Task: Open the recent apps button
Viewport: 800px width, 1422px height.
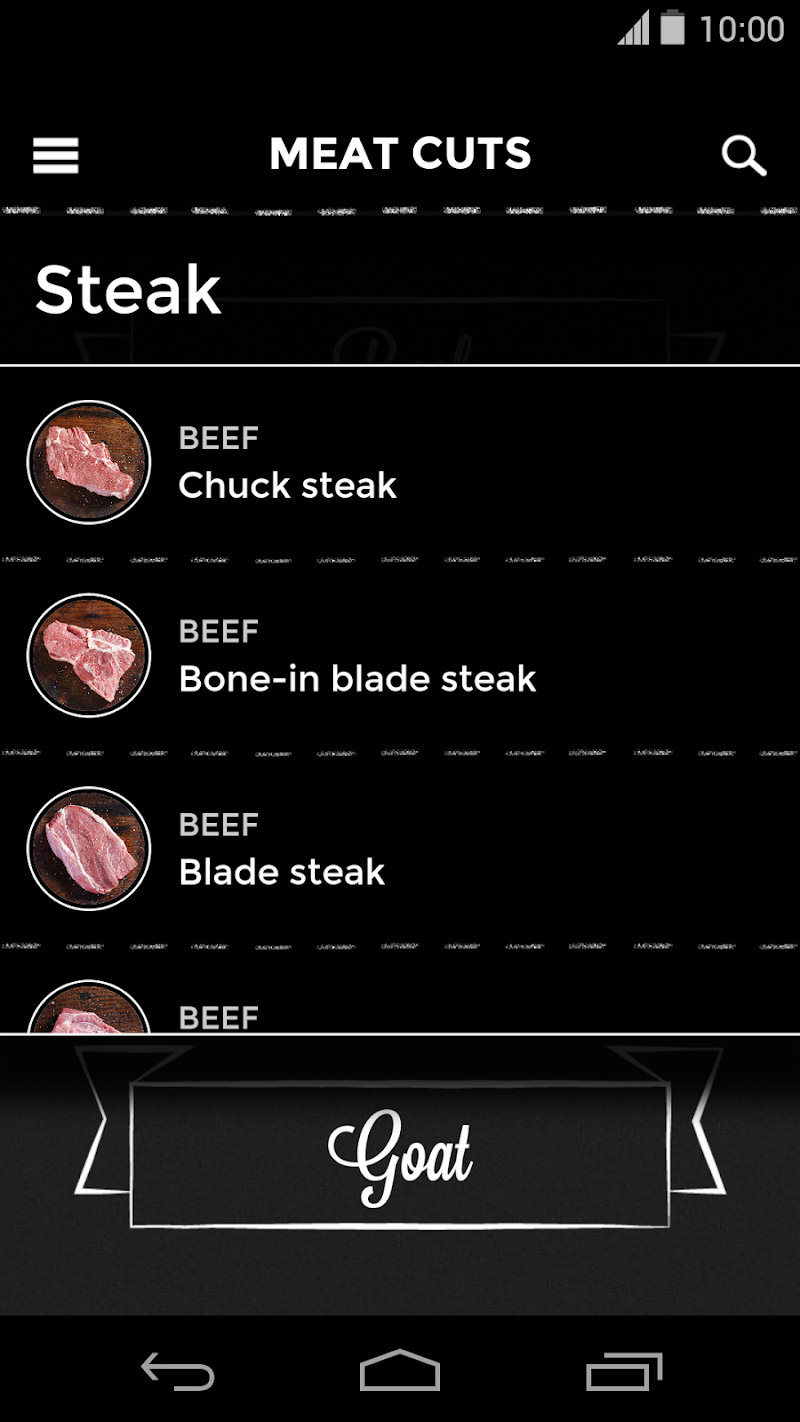Action: [x=623, y=1370]
